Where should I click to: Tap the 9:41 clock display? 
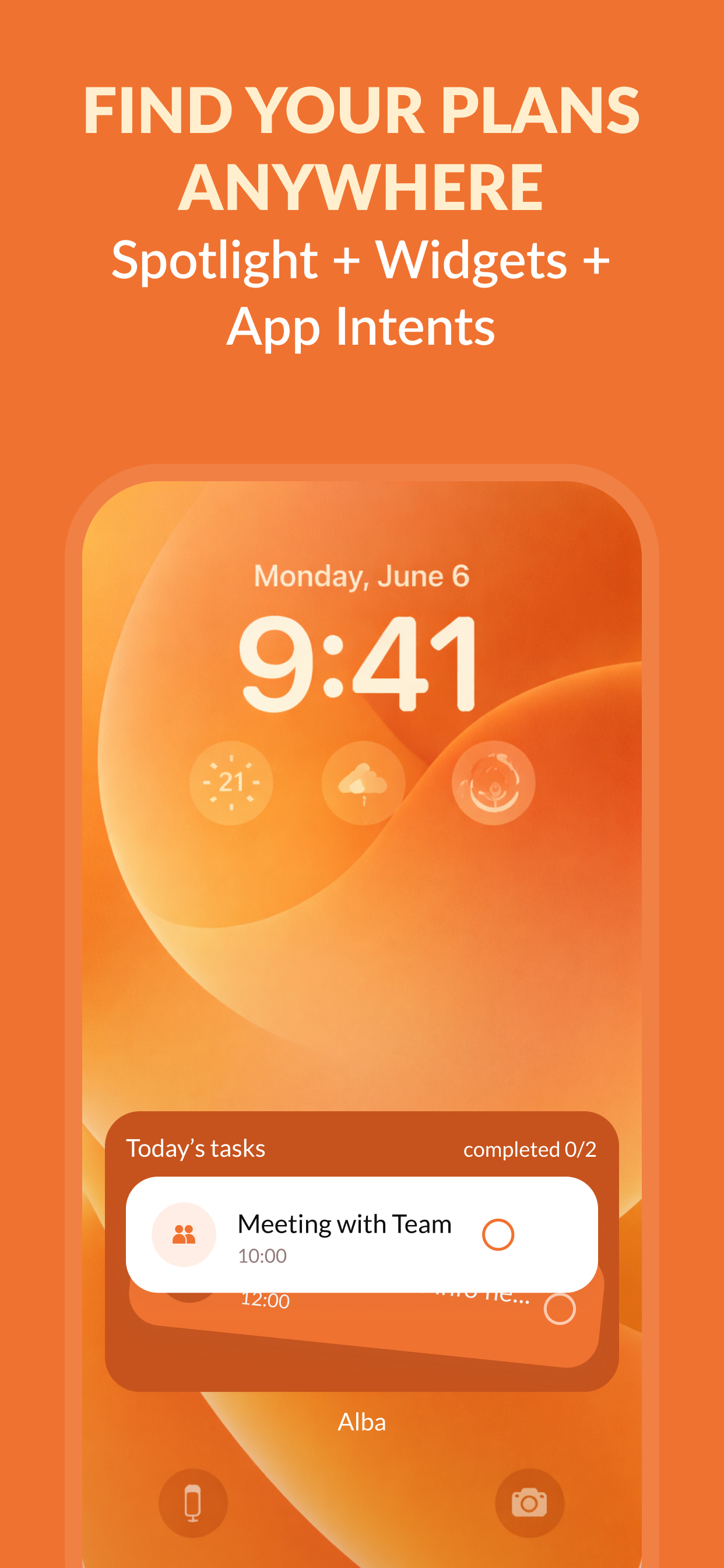click(361, 663)
